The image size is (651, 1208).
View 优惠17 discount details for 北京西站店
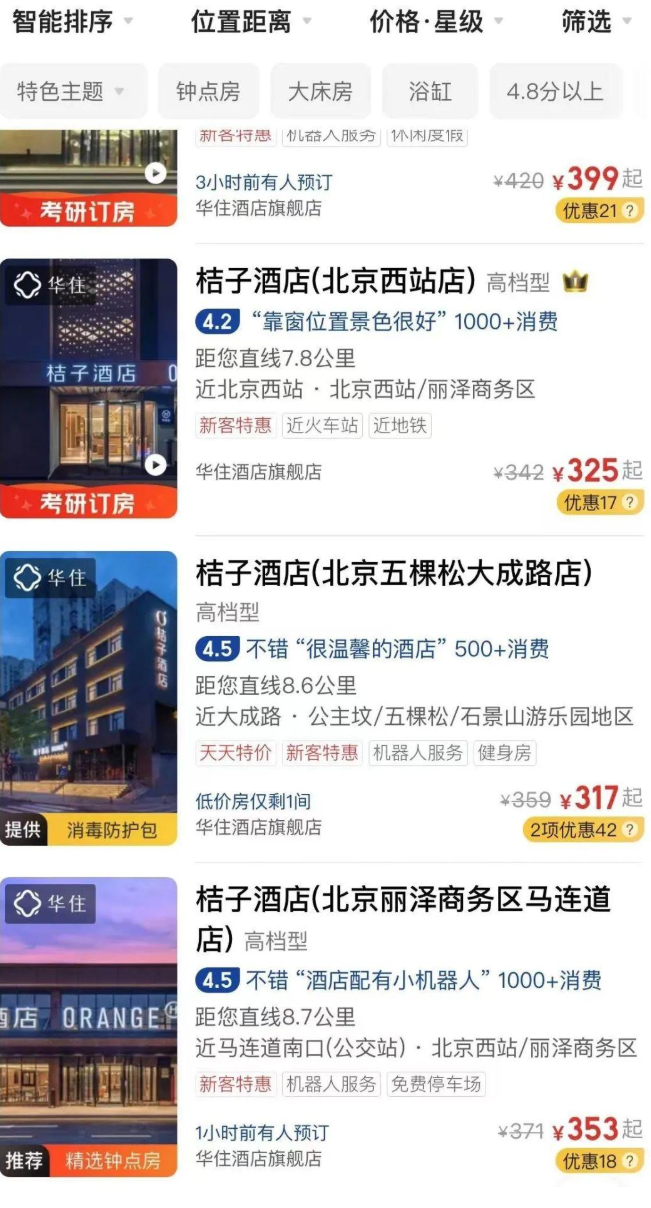pyautogui.click(x=601, y=502)
